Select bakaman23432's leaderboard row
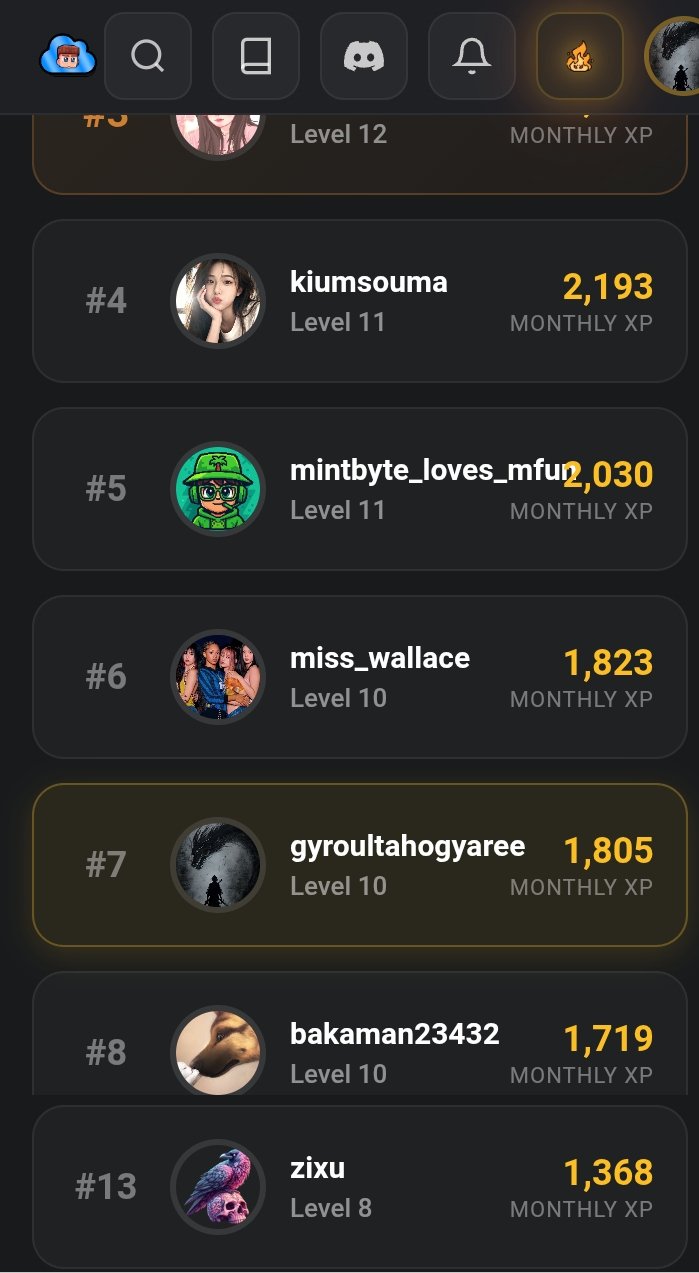 [360, 1040]
